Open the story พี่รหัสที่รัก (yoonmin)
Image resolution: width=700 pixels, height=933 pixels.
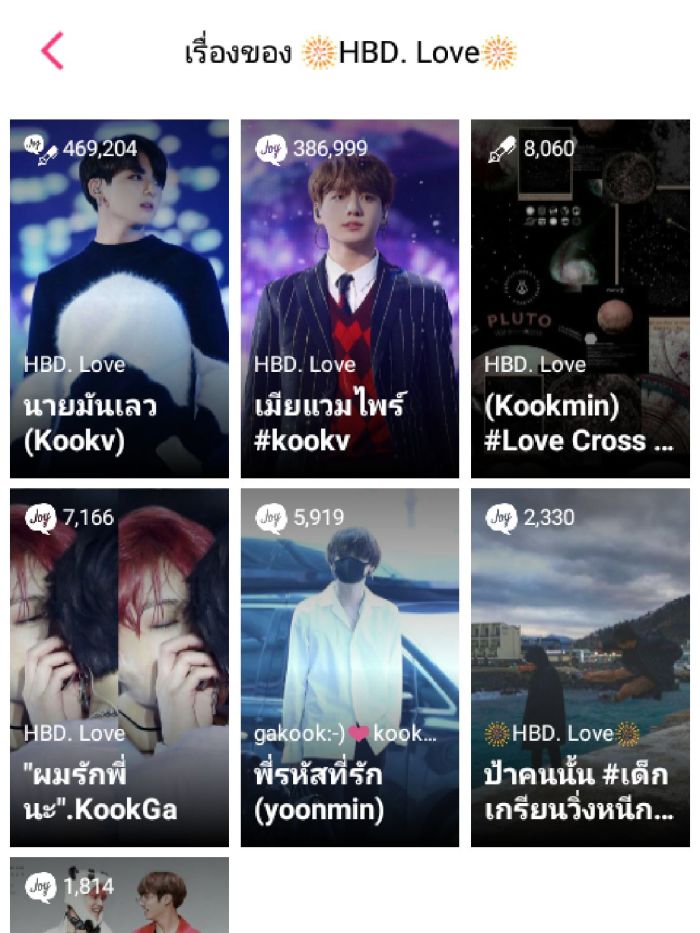[x=349, y=667]
